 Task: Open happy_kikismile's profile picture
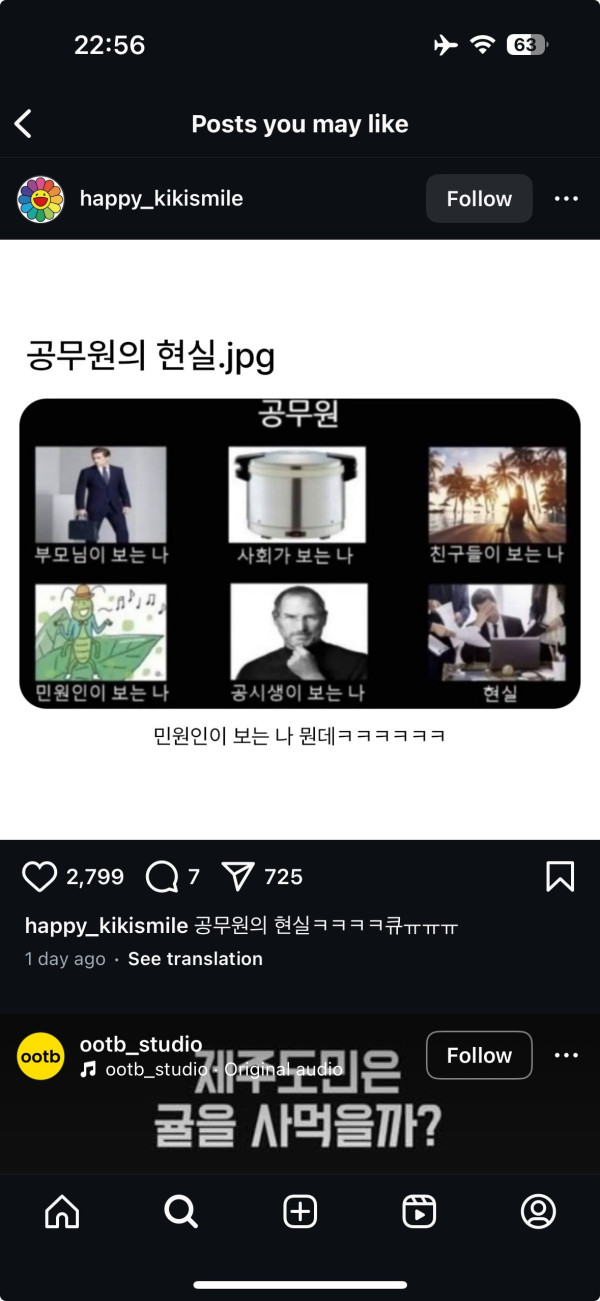[x=41, y=199]
